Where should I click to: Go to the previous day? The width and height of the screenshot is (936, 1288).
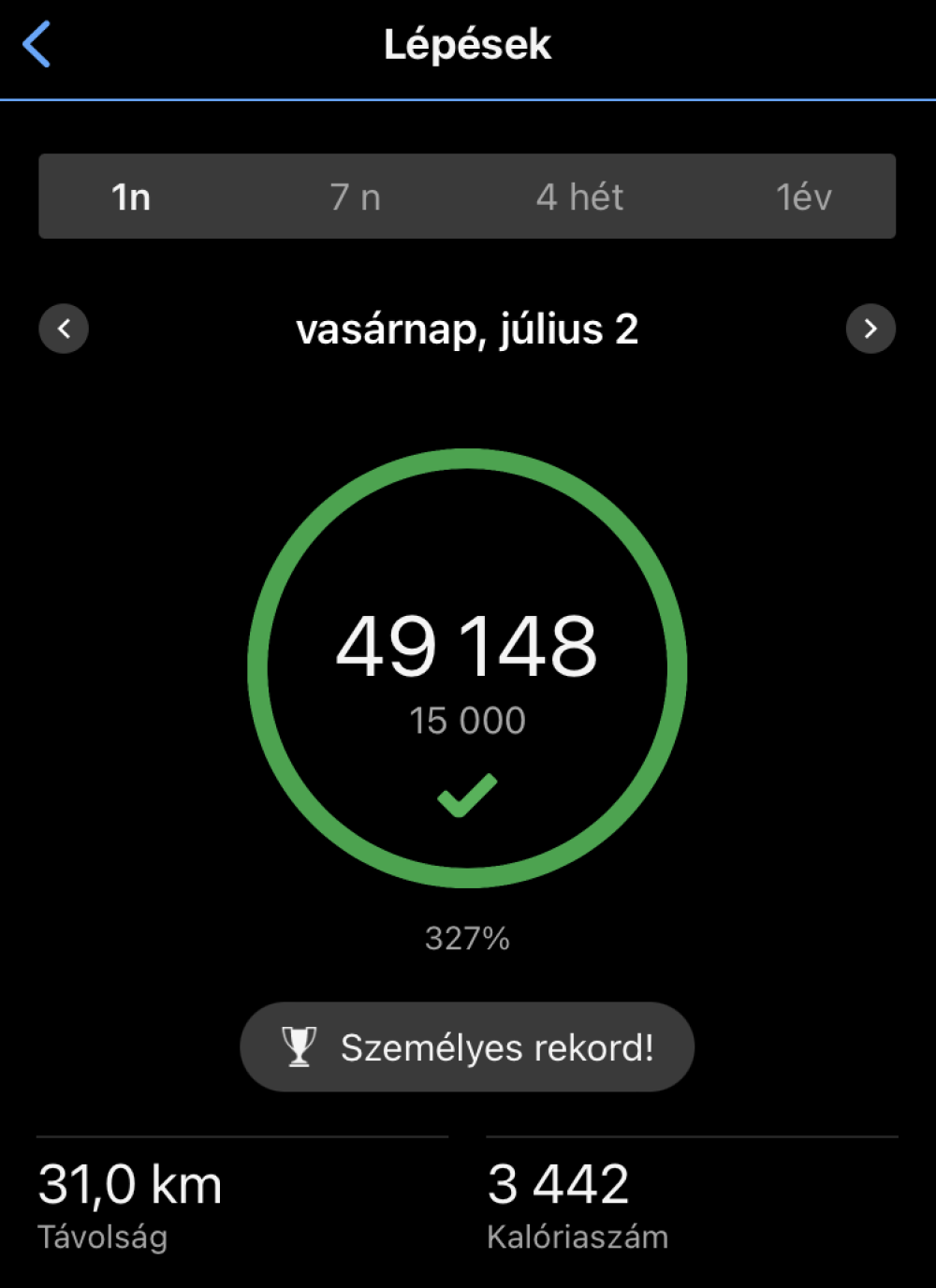[x=64, y=329]
